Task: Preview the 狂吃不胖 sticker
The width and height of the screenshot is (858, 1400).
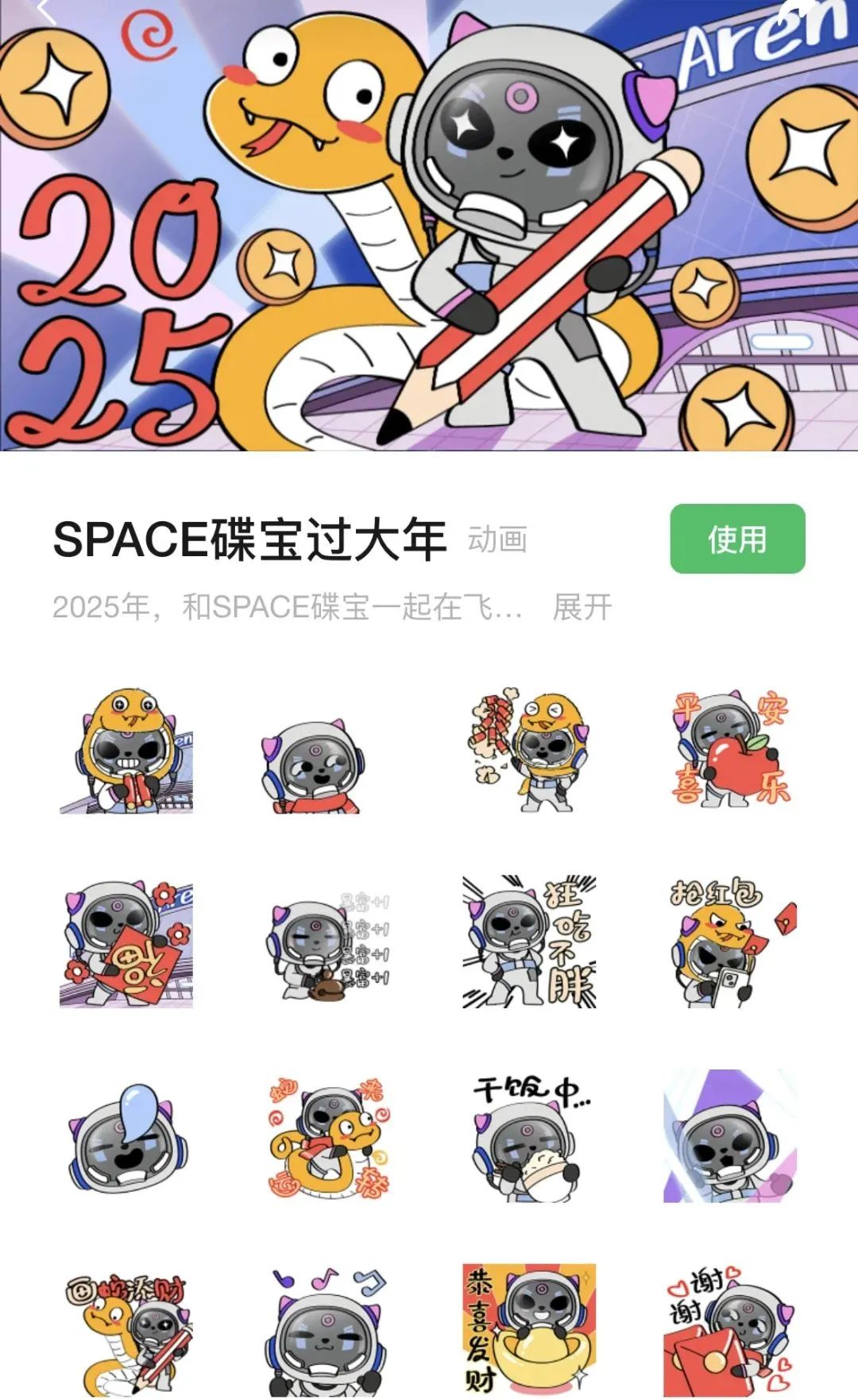Action: click(x=529, y=942)
